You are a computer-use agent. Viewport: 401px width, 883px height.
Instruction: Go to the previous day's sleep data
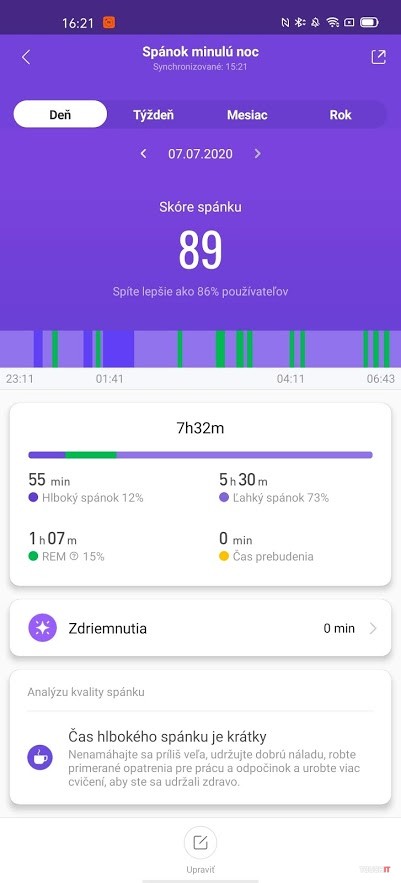[144, 154]
